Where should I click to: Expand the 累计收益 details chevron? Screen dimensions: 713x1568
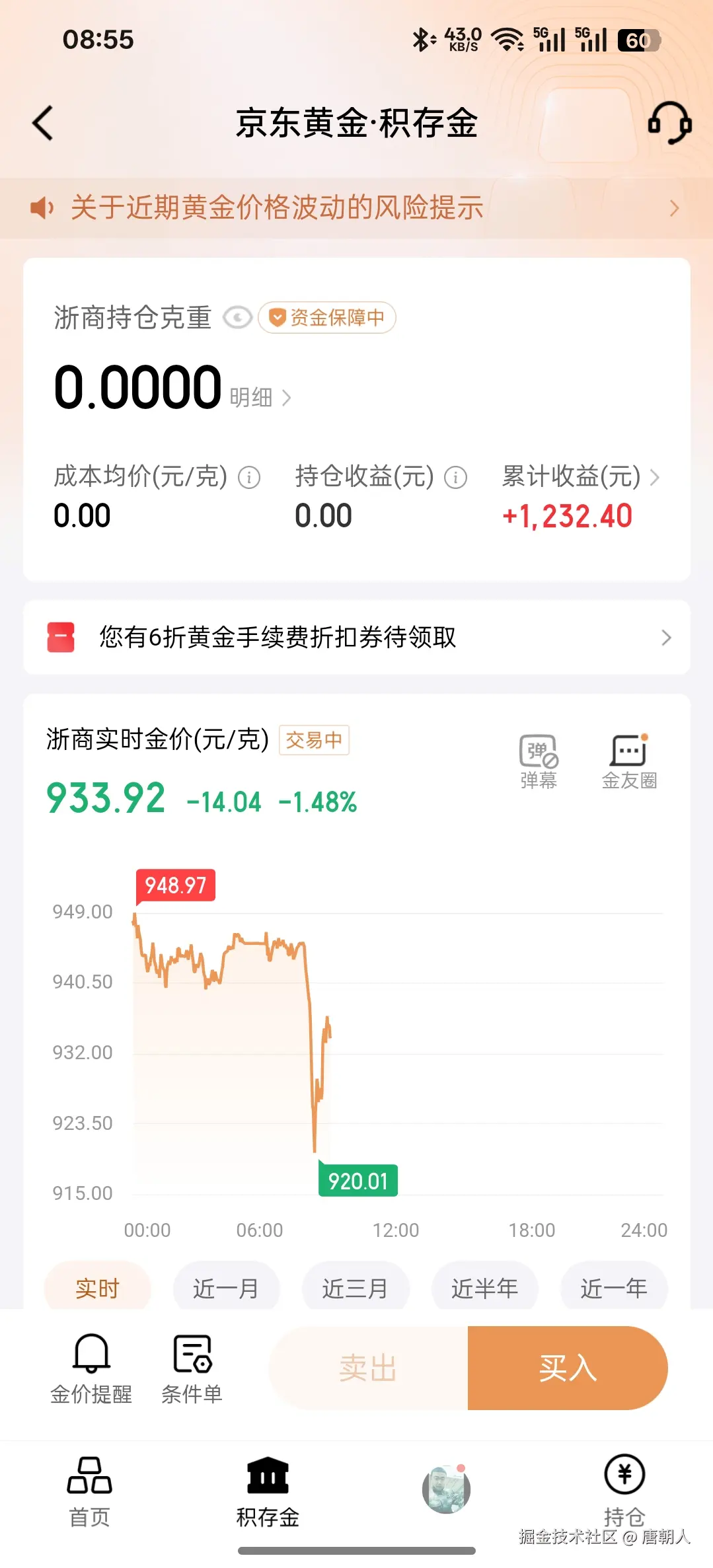click(x=655, y=476)
